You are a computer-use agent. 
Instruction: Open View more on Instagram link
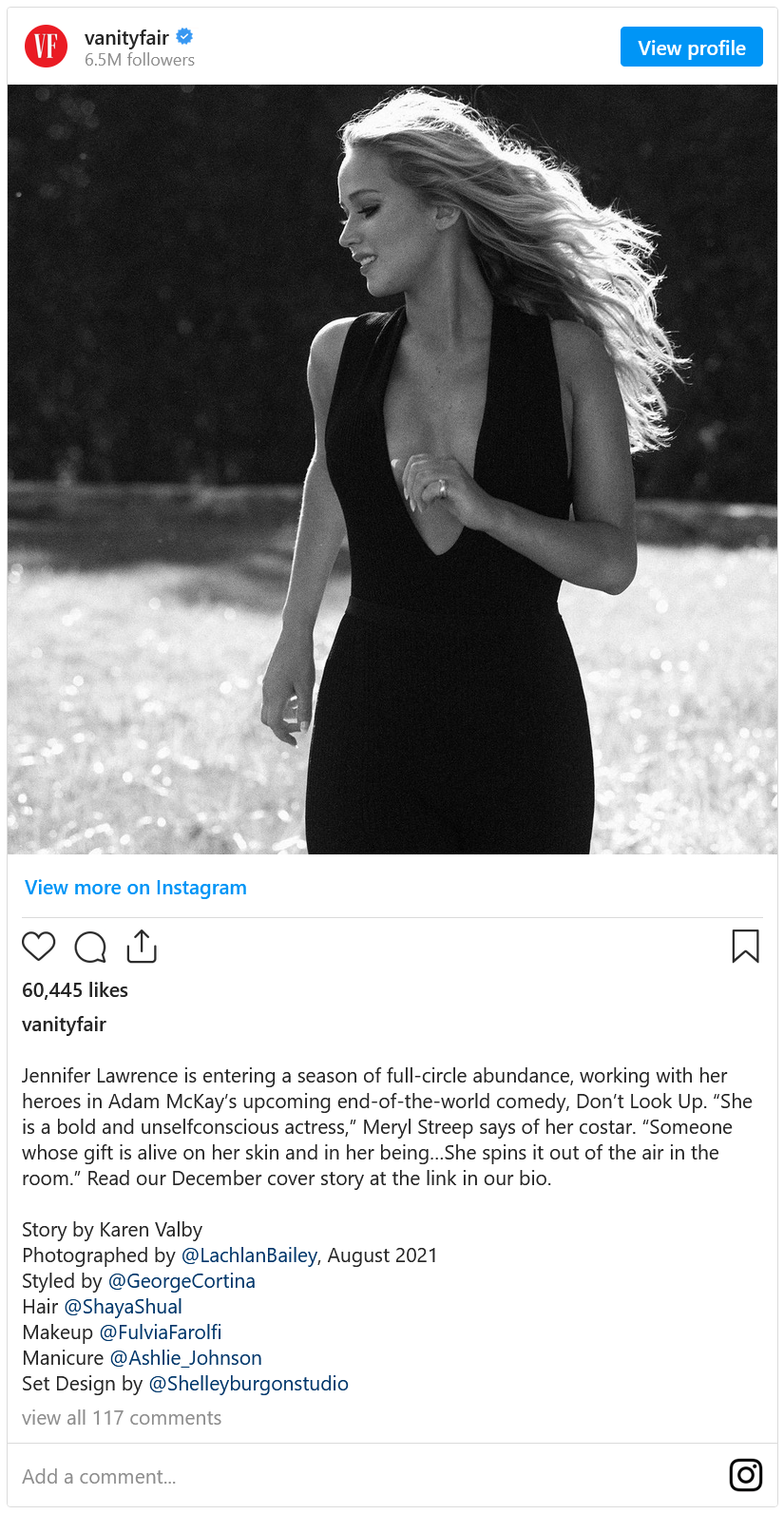coord(136,888)
